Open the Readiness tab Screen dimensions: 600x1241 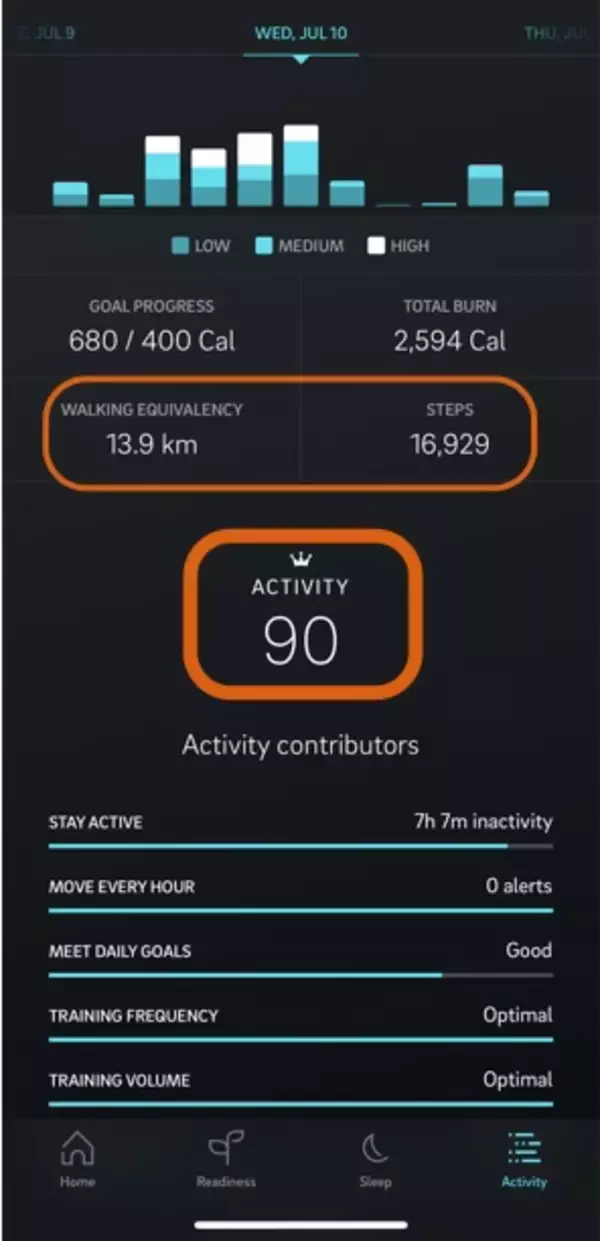tap(225, 1162)
